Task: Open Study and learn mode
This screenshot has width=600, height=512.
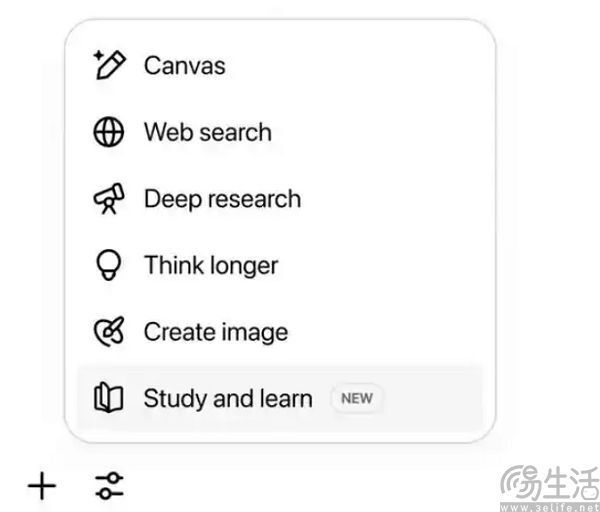Action: 227,398
